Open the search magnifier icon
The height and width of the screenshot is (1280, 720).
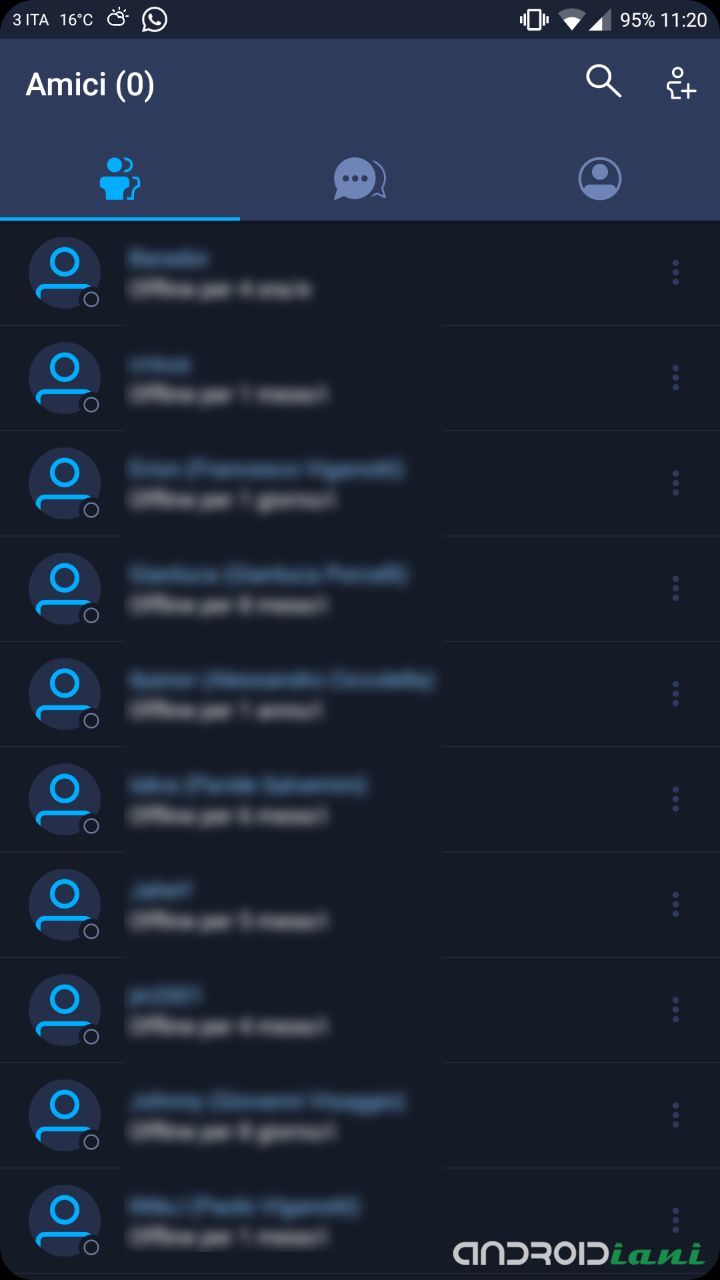[x=603, y=82]
